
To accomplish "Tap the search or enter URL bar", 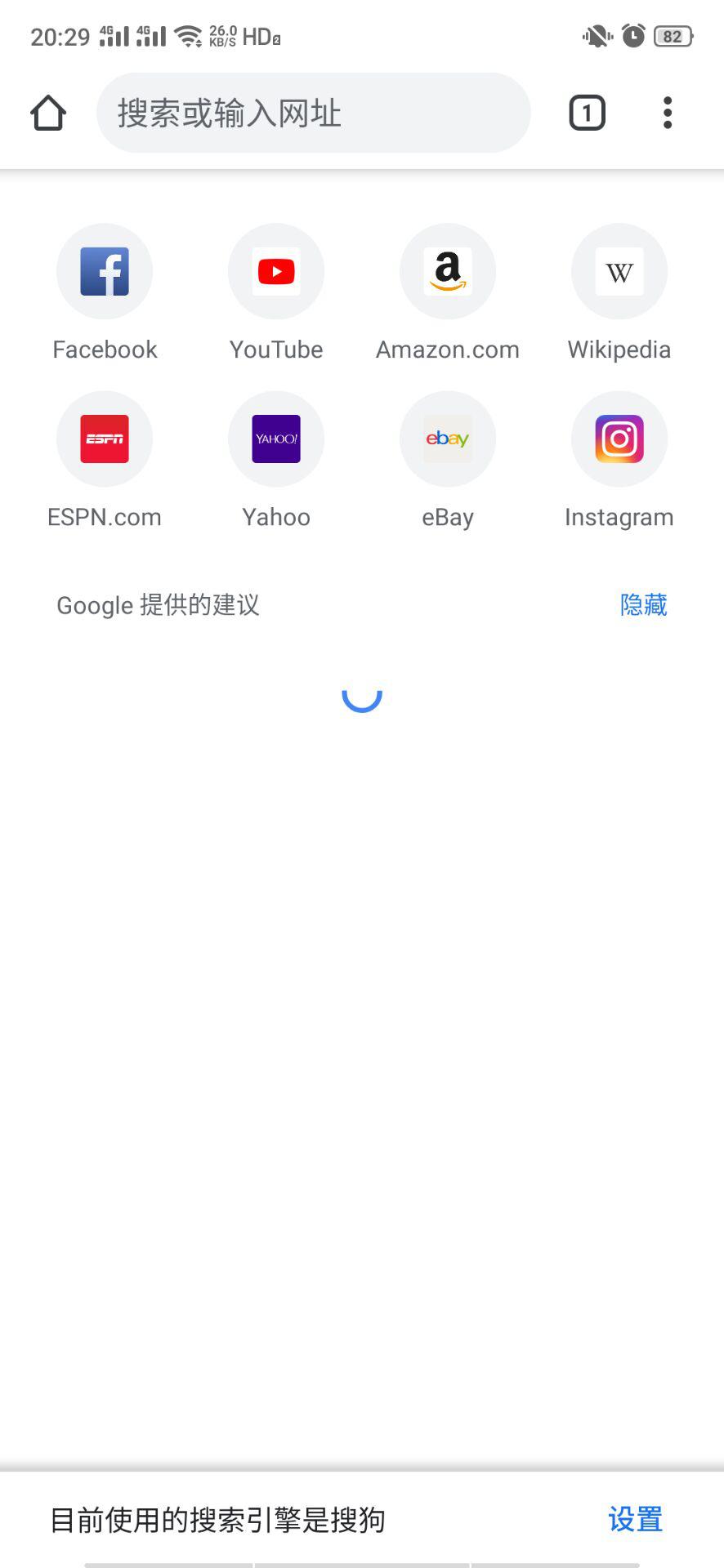I will (314, 113).
